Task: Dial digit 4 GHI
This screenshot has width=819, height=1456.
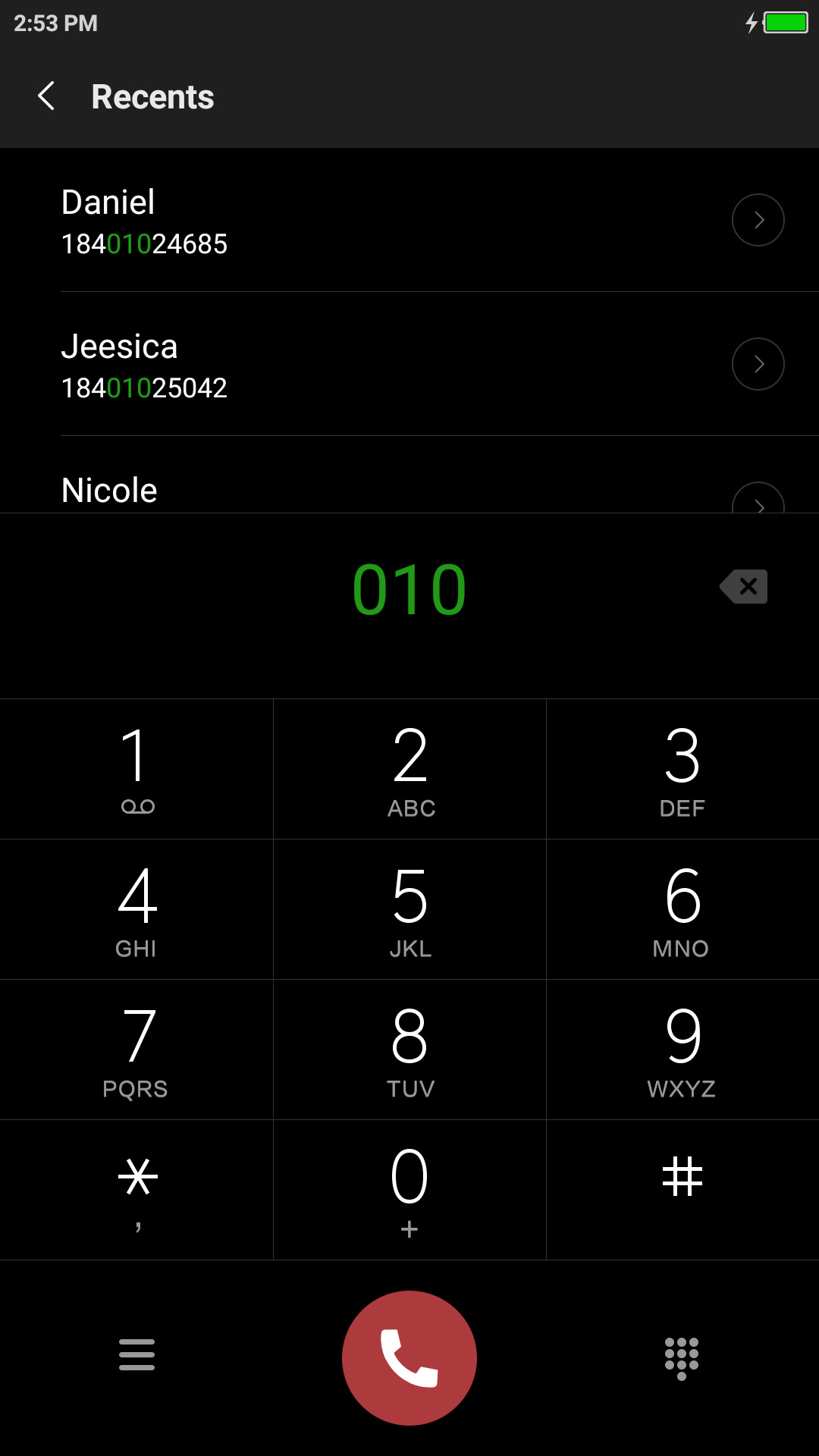Action: (x=136, y=909)
